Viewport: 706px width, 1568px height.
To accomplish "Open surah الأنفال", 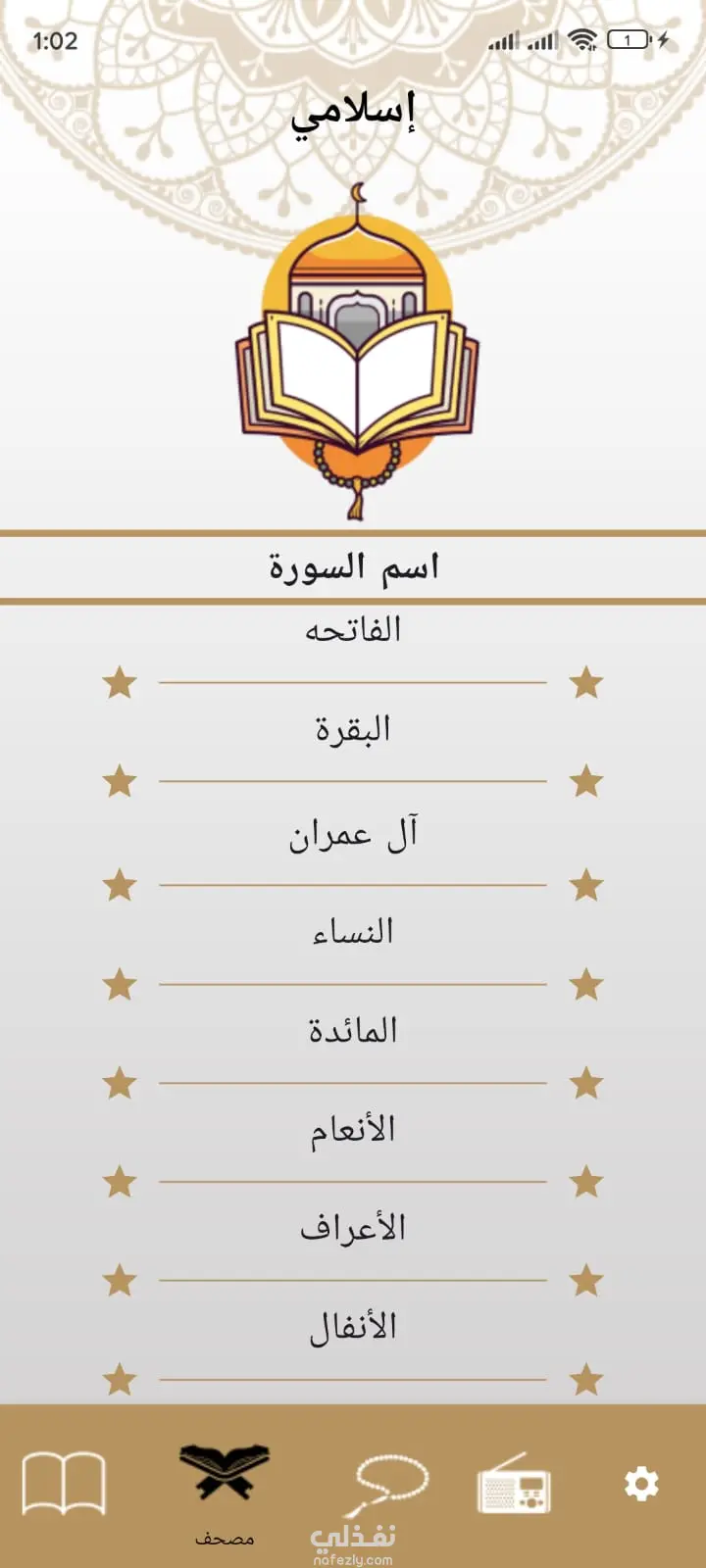I will pyautogui.click(x=353, y=1328).
